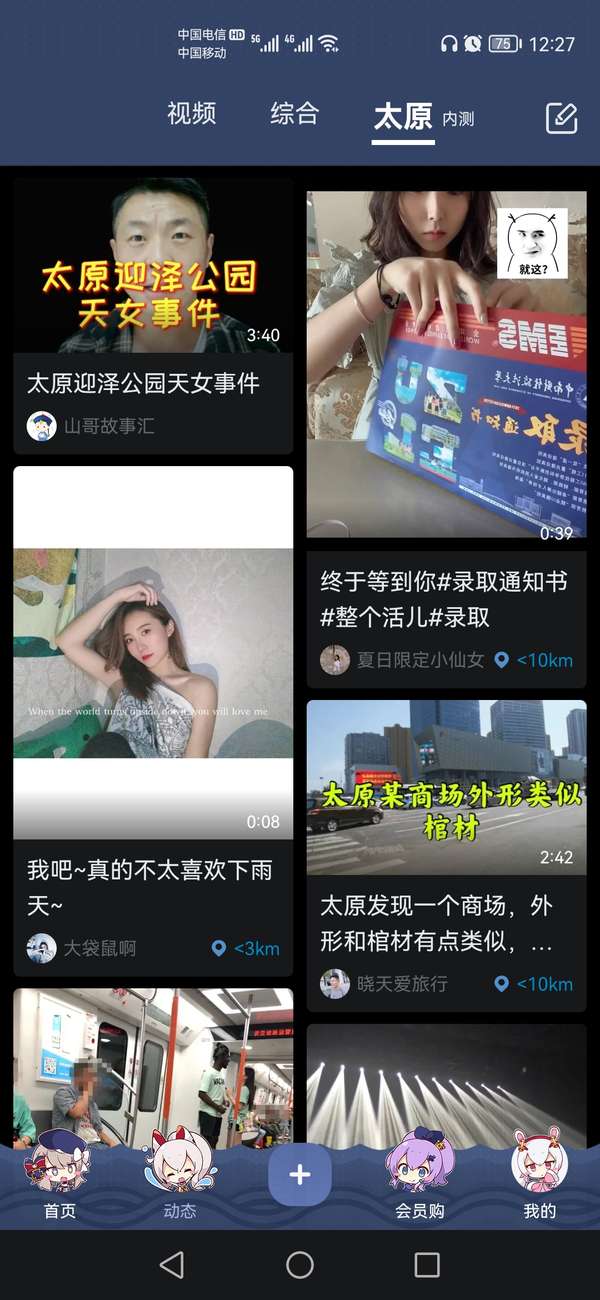View 大袋鼠啊 uploader profile
600x1300 pixels.
(x=82, y=948)
